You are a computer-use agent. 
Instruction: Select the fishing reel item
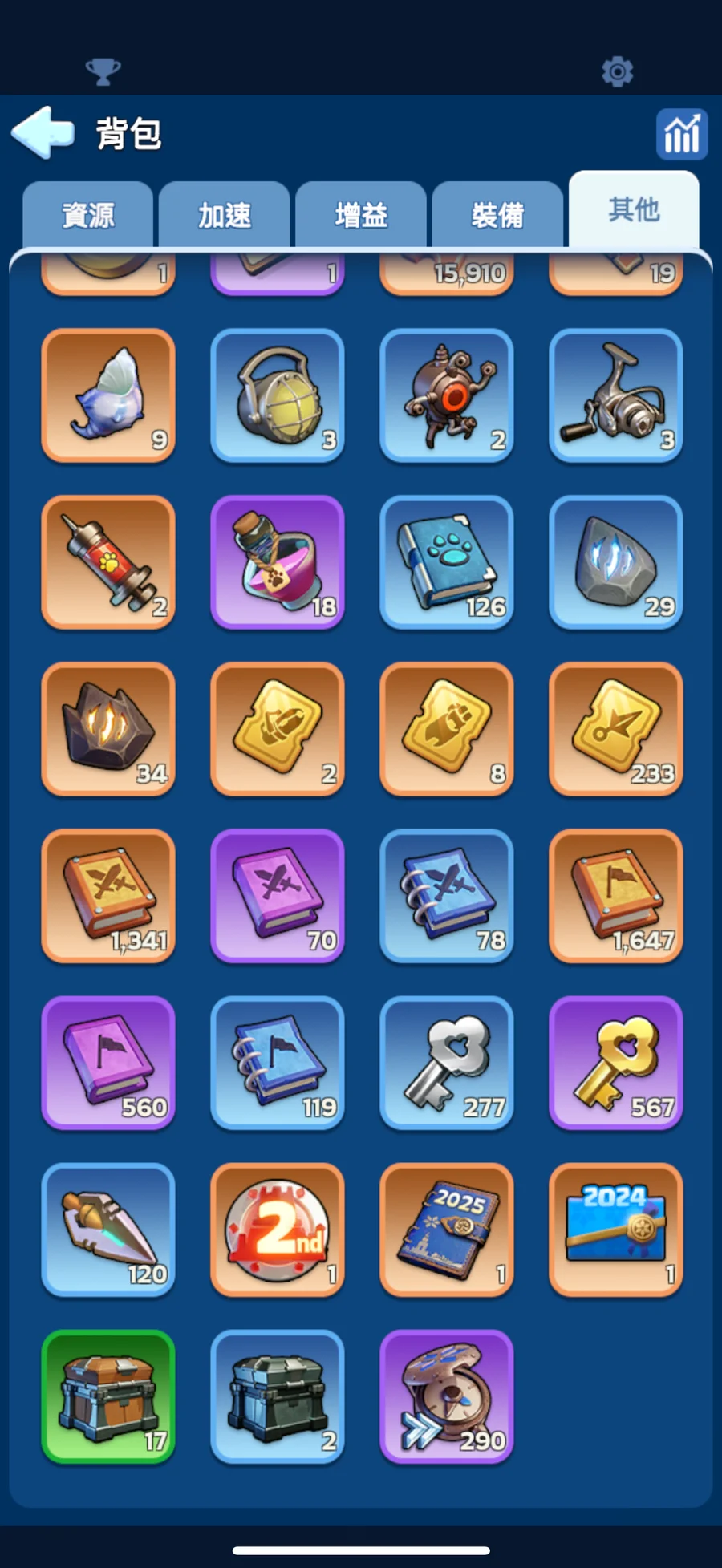click(x=615, y=395)
